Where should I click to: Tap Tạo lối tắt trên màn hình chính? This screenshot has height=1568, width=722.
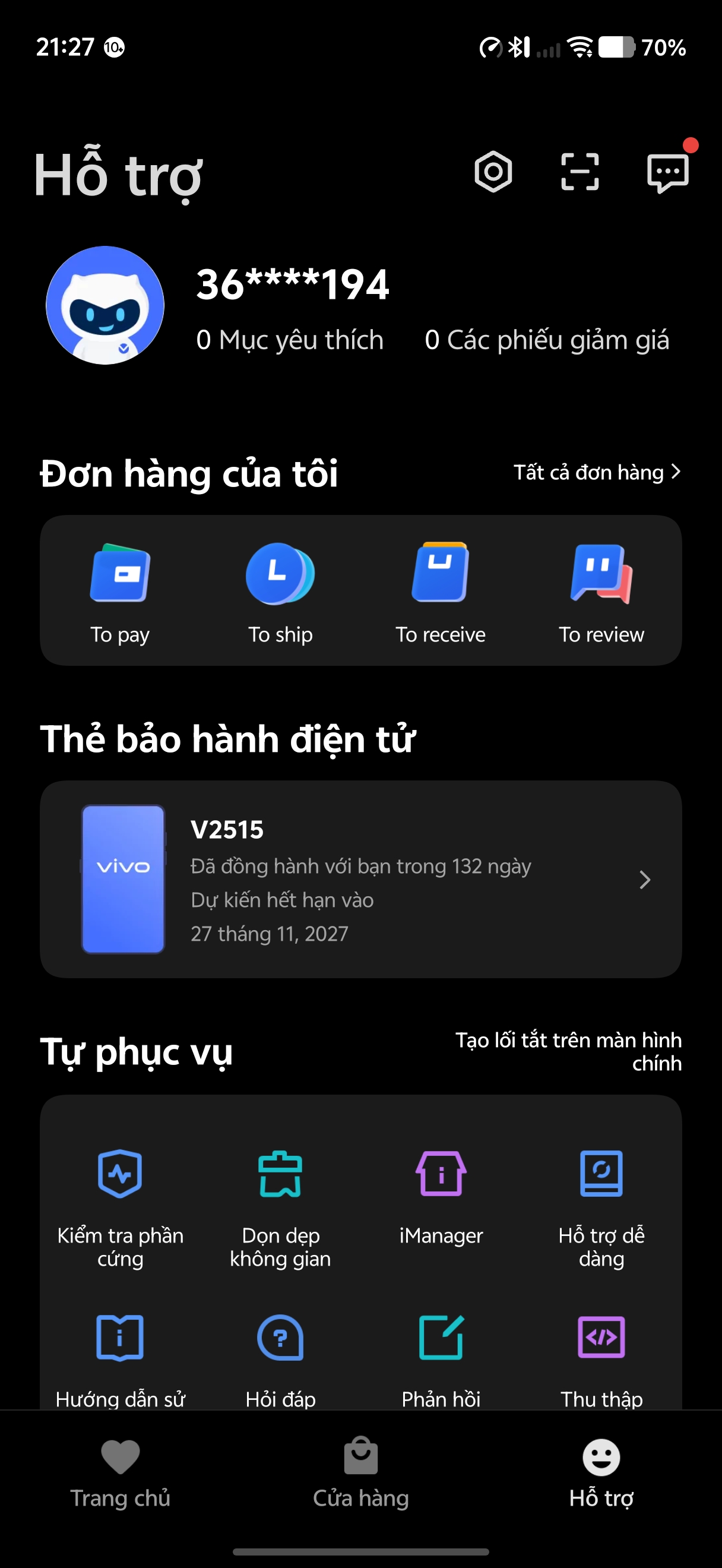[x=568, y=1051]
